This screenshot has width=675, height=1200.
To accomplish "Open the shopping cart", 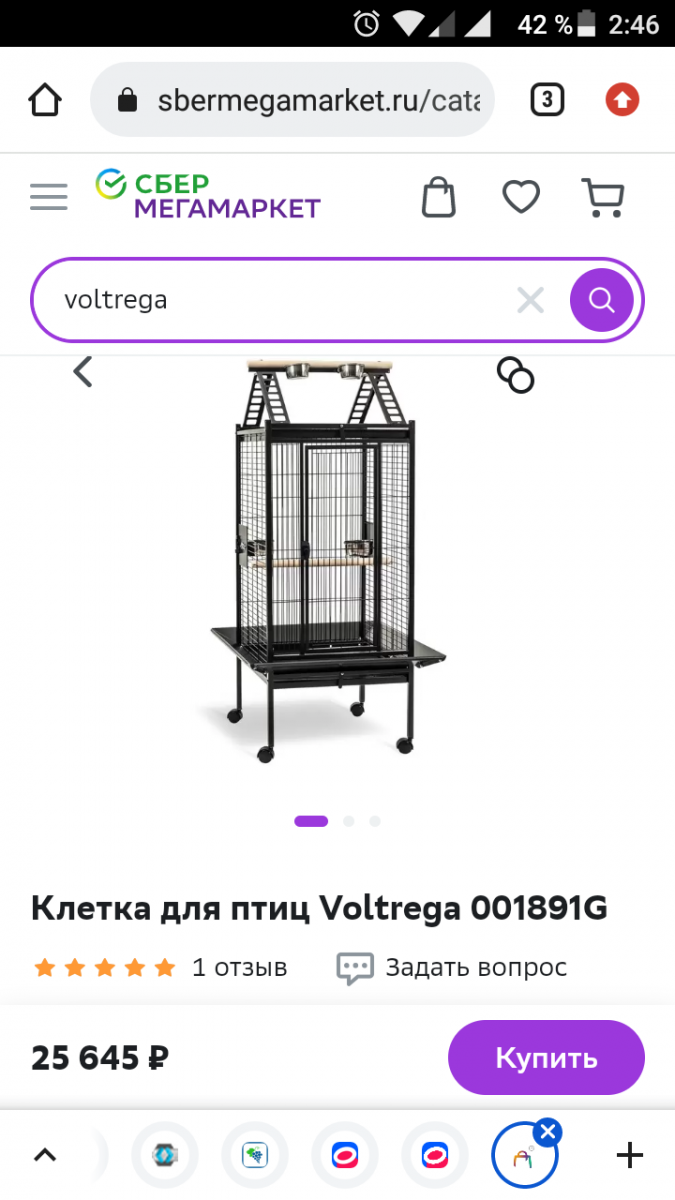I will tap(603, 197).
